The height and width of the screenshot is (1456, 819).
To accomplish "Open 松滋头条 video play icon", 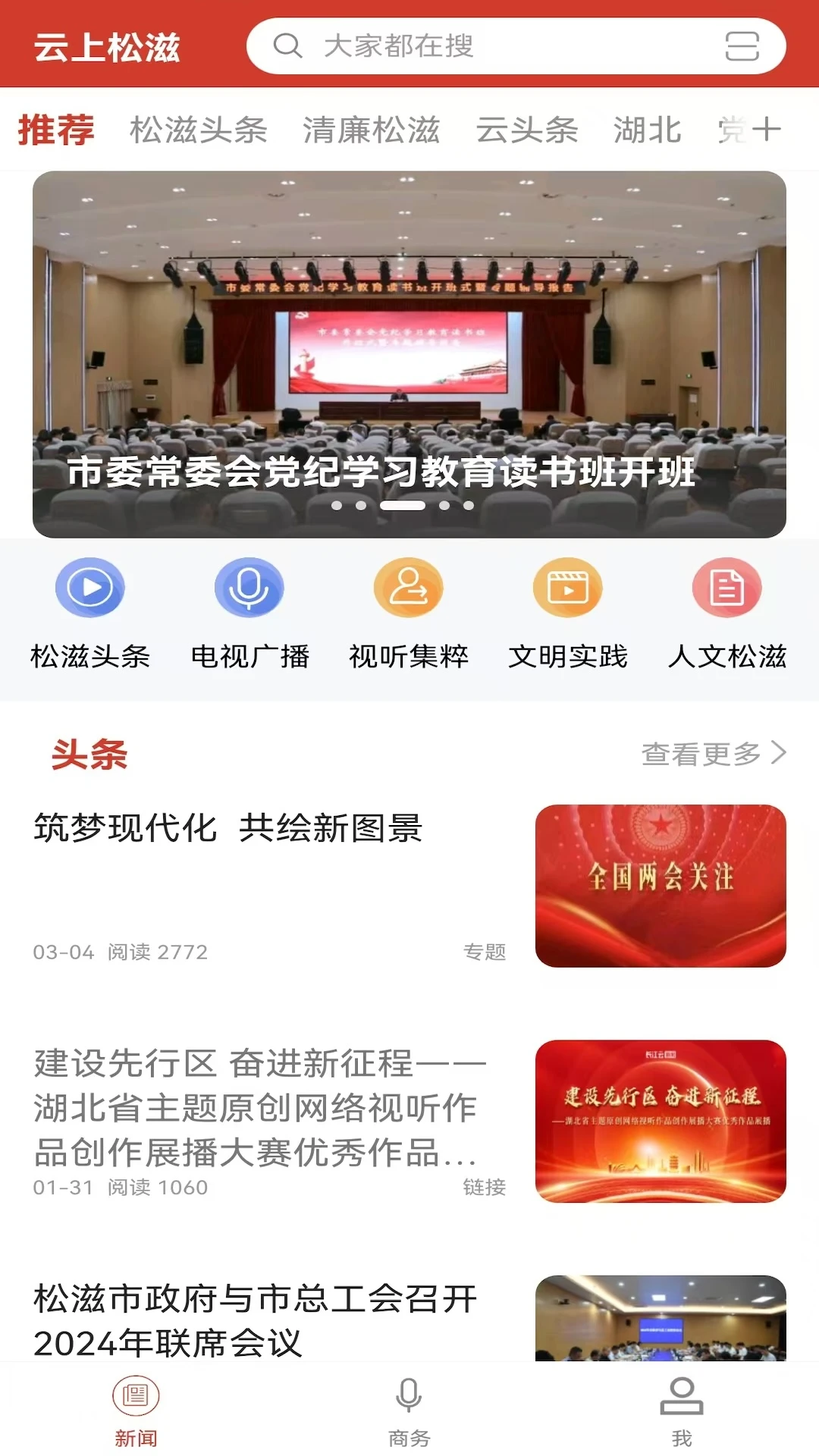I will pos(89,587).
